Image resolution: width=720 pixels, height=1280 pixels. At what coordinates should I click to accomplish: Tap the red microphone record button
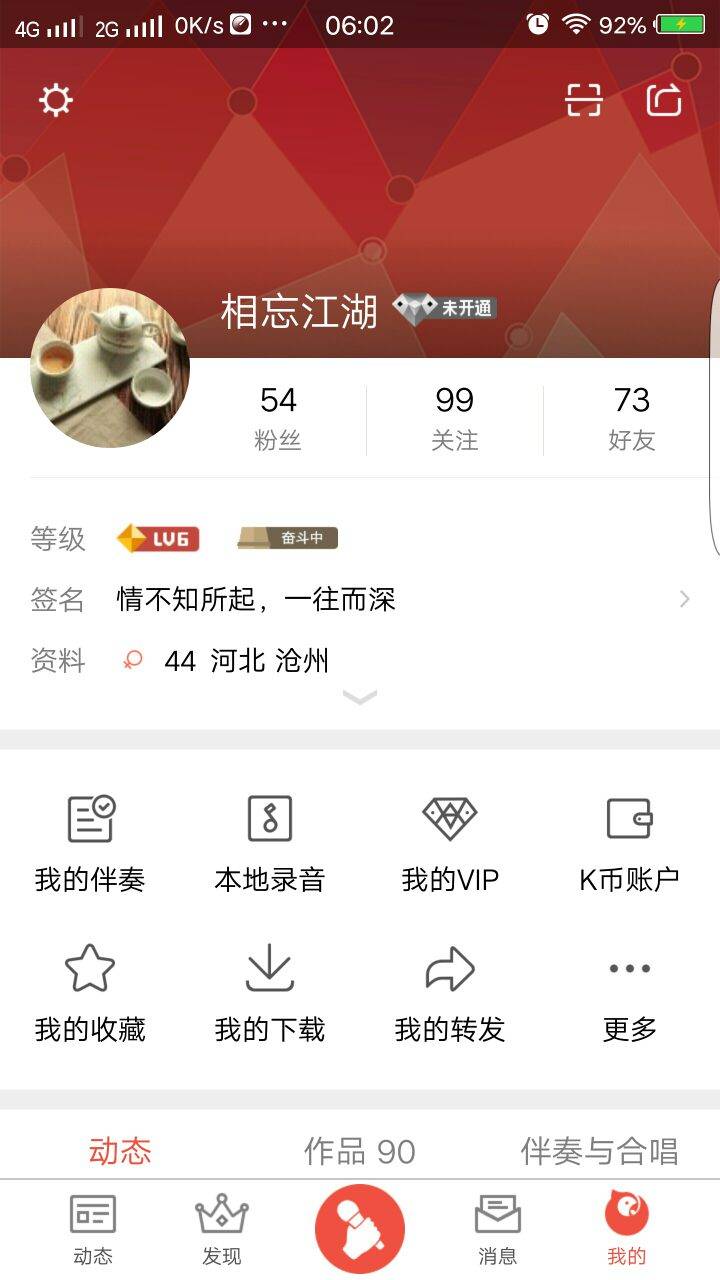(x=360, y=1230)
